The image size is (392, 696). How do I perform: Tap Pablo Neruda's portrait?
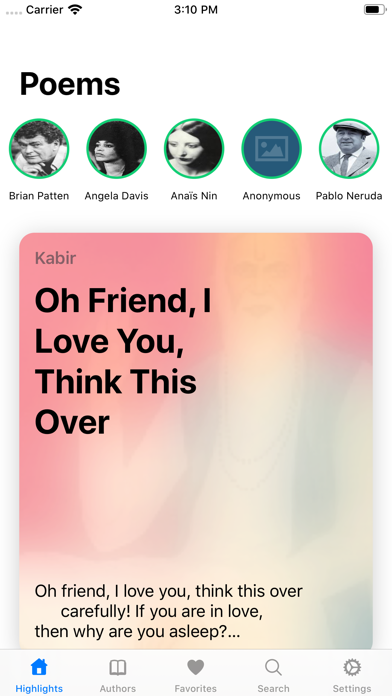349,149
